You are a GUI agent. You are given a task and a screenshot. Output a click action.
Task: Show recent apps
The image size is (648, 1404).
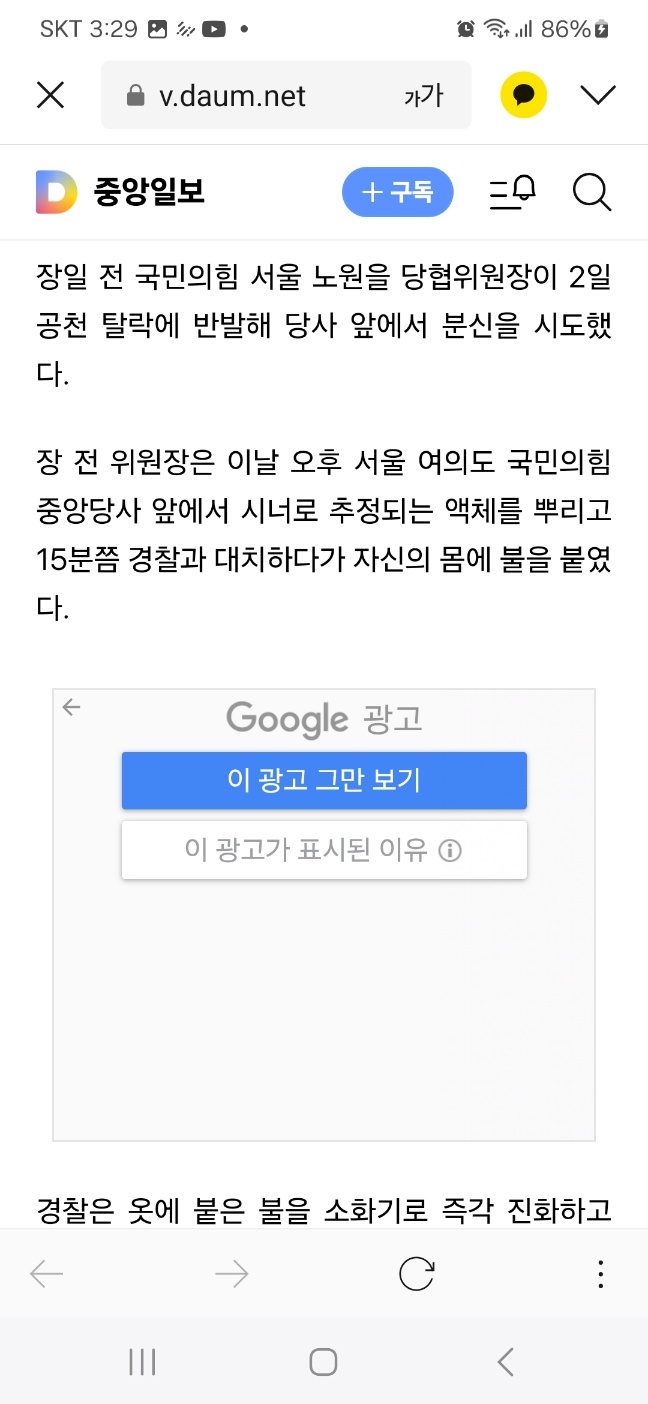(x=142, y=1361)
